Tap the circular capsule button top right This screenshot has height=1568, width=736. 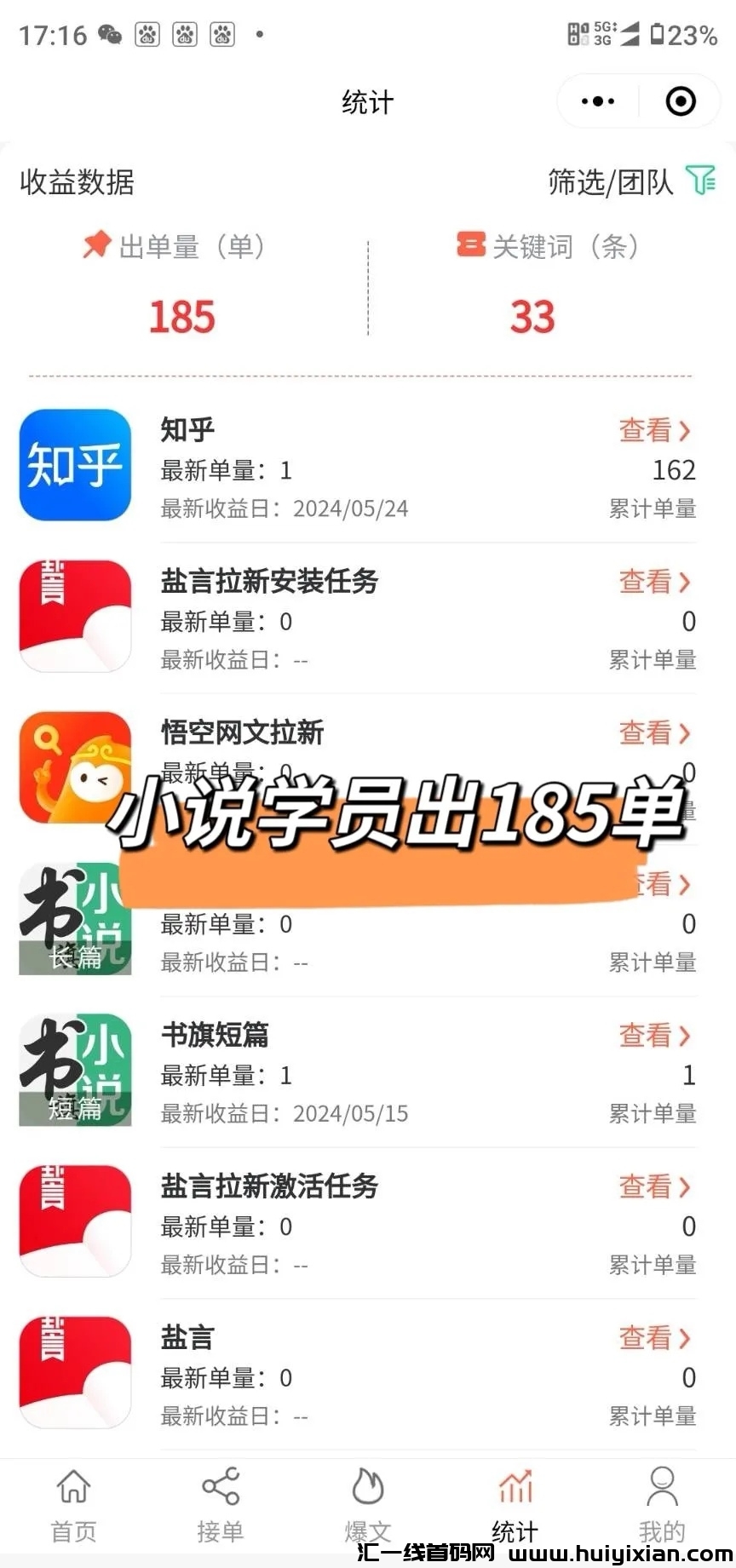tap(680, 101)
